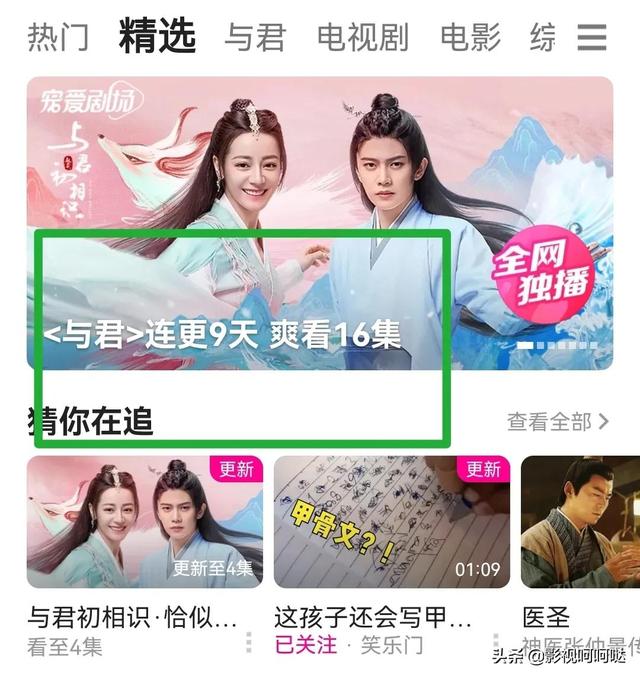Tap 查看全部 to view all followed shows
640x679 pixels.
click(x=557, y=422)
